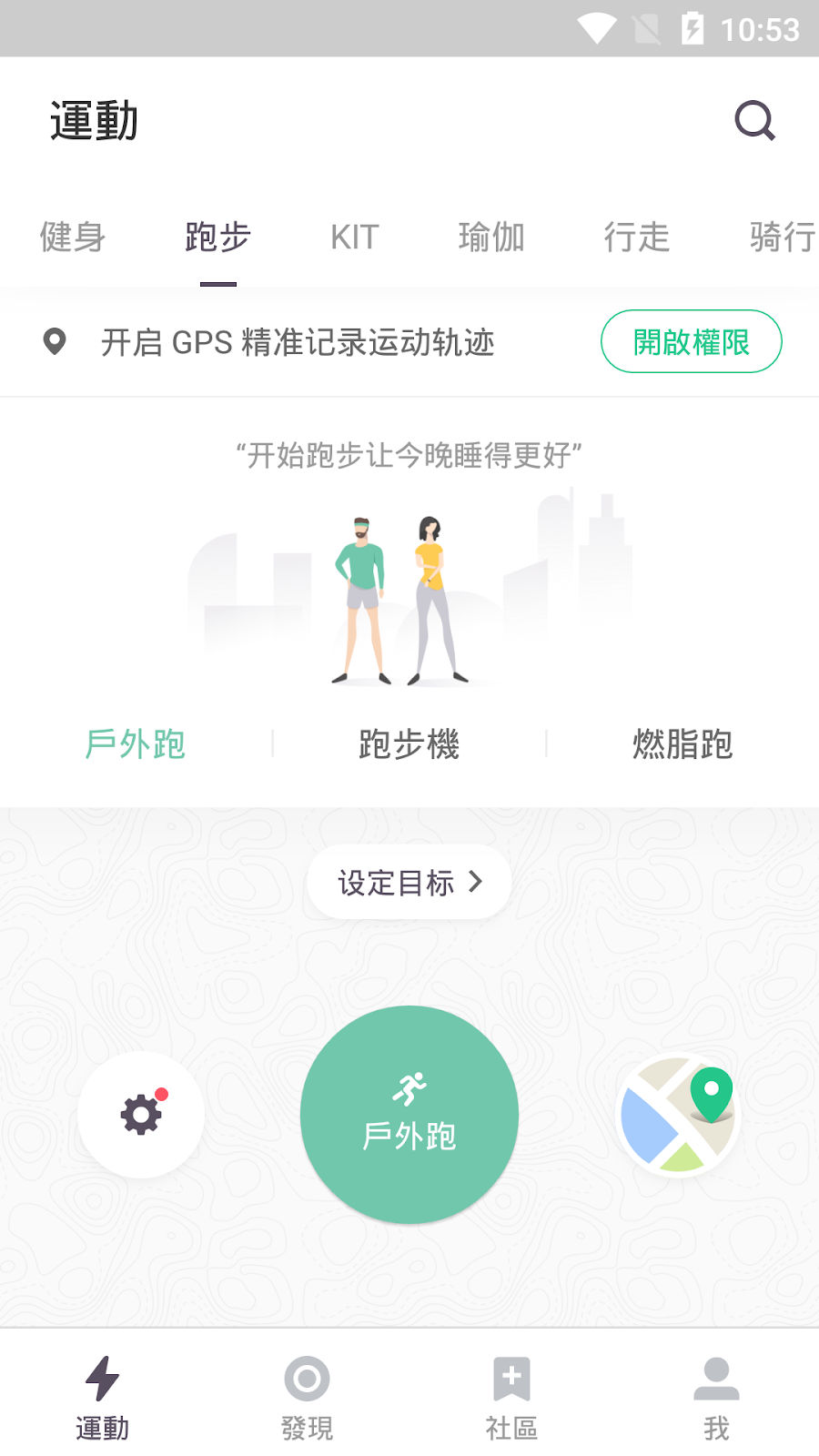Switch to the 我 profile tab
Viewport: 819px width, 1456px height.
pos(716,1397)
